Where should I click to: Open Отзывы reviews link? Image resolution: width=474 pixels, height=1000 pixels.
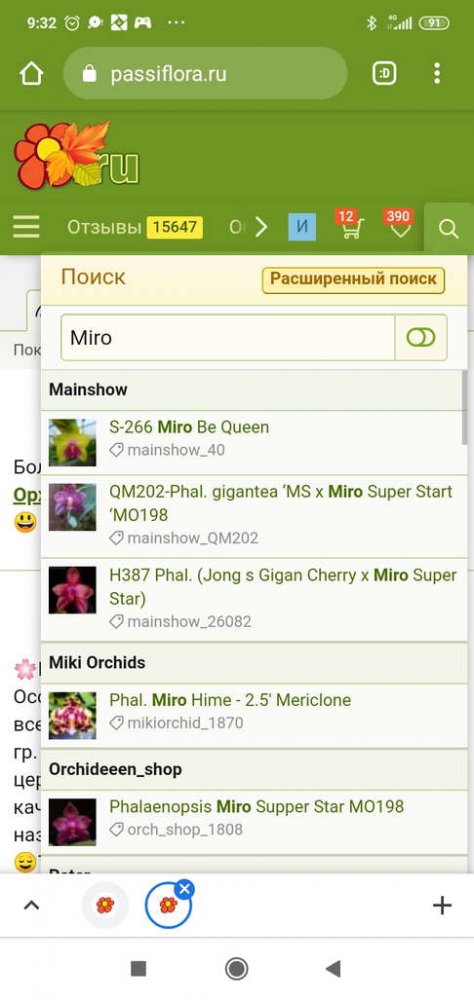(x=135, y=227)
